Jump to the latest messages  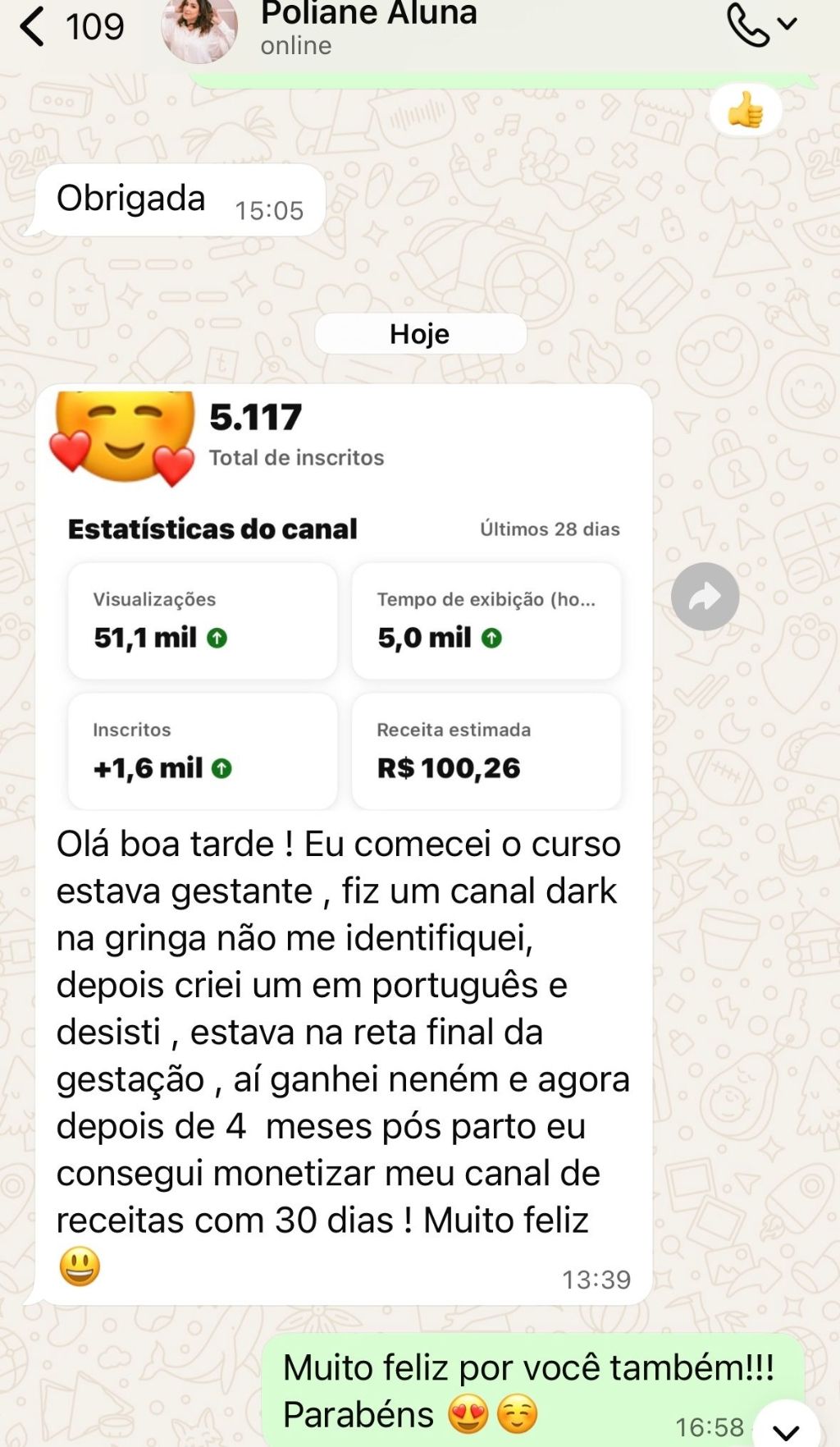[786, 1426]
